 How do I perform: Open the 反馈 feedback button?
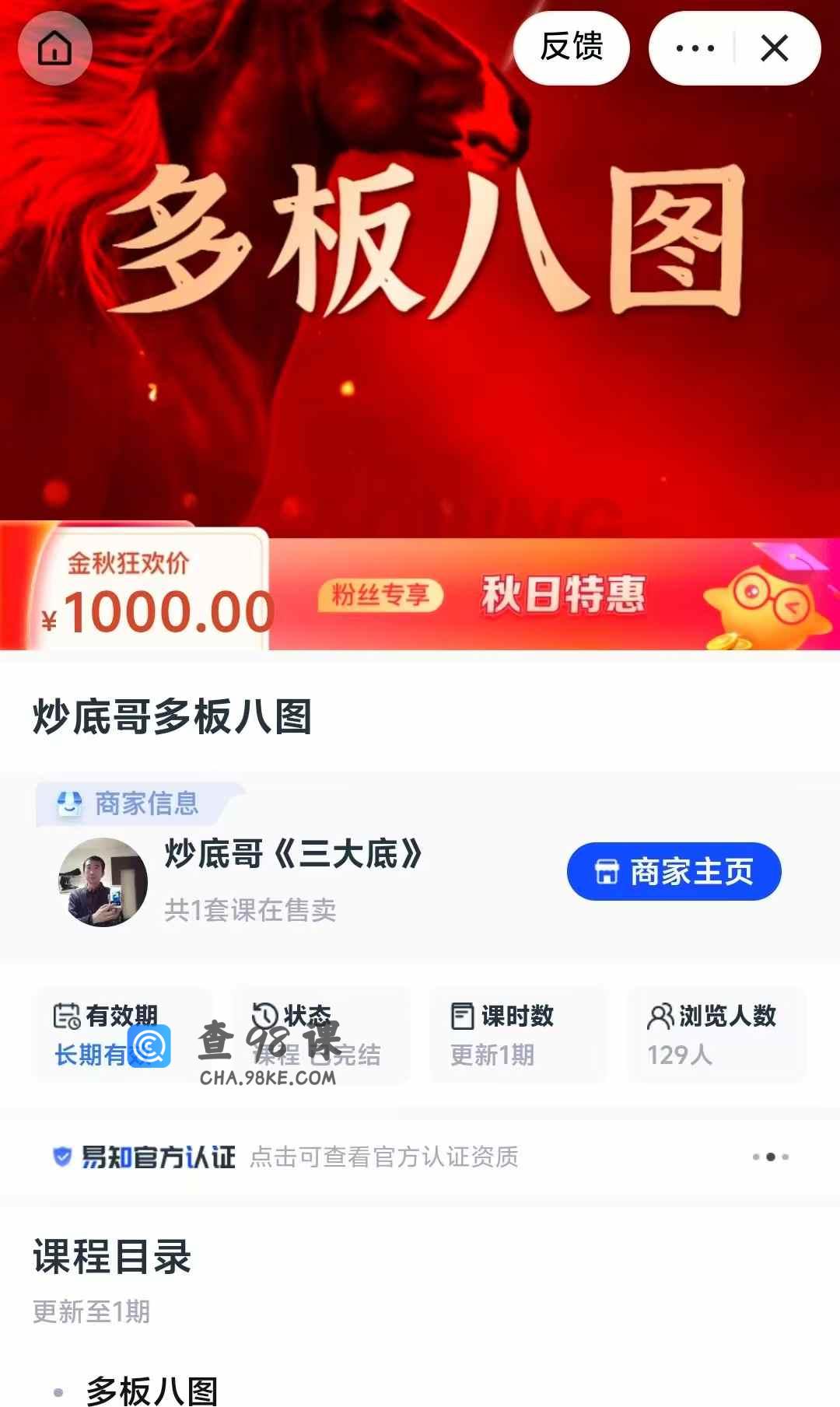(571, 47)
